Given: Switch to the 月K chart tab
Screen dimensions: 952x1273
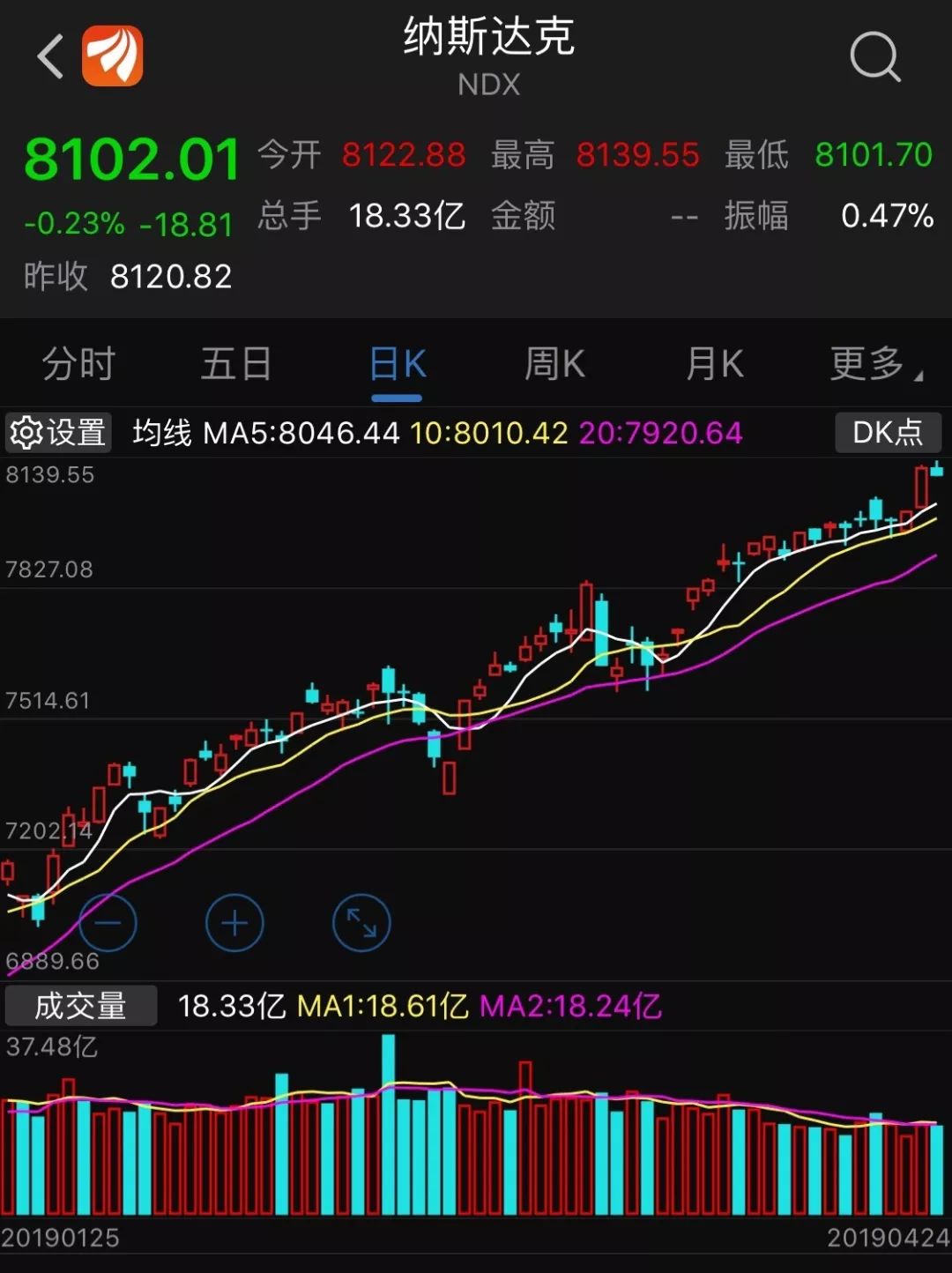Looking at the screenshot, I should click(x=714, y=364).
